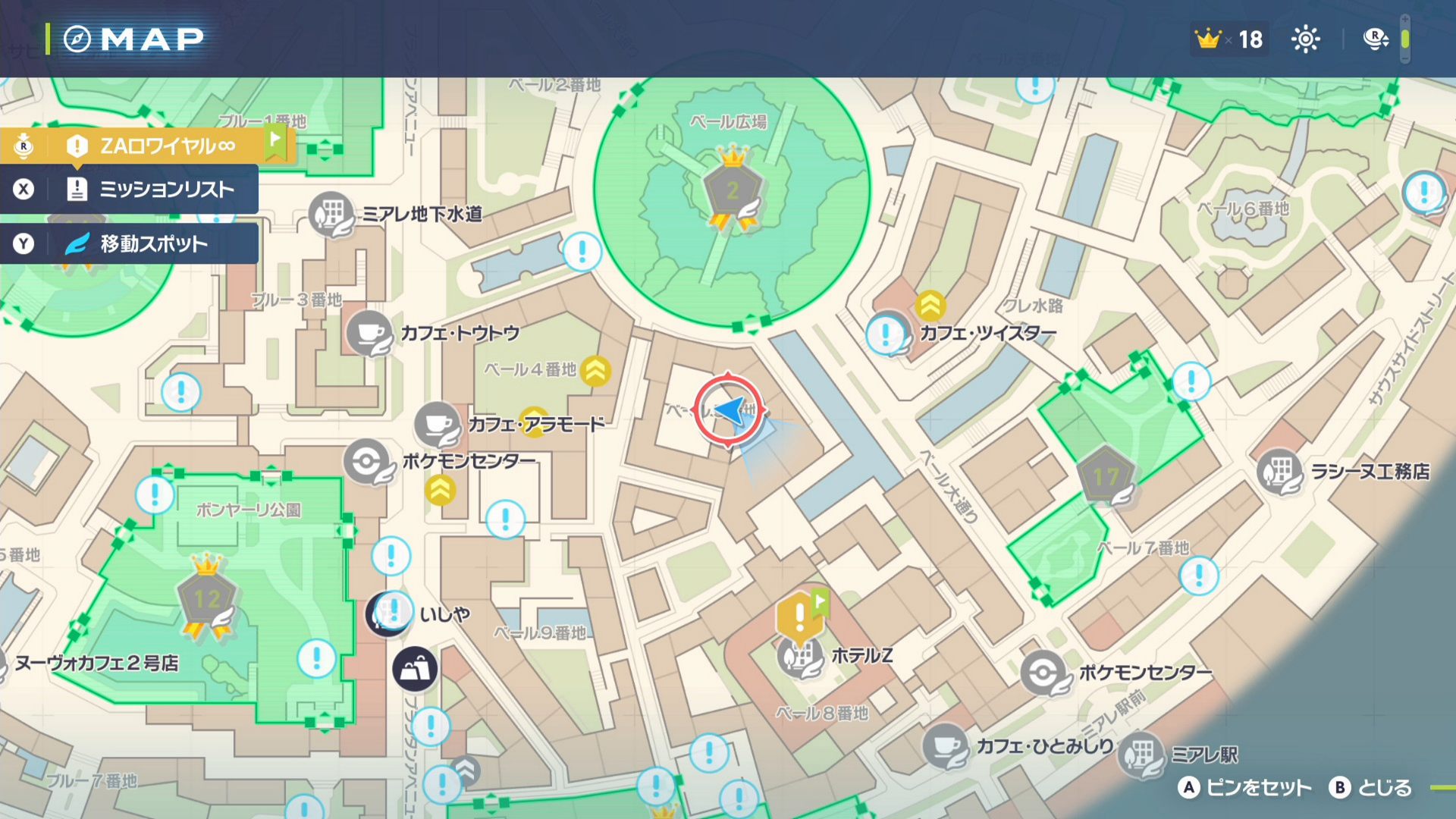Select wild zone 17 badge marker
The image size is (1456, 819).
point(1106,476)
